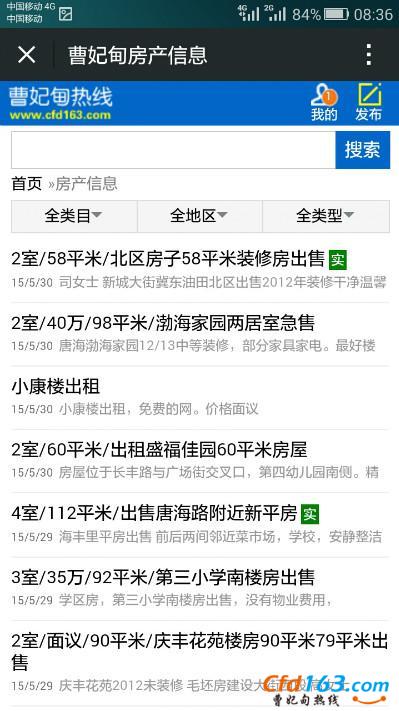Open the three-dot overflow menu
Screen dimensions: 399x711
click(x=369, y=55)
